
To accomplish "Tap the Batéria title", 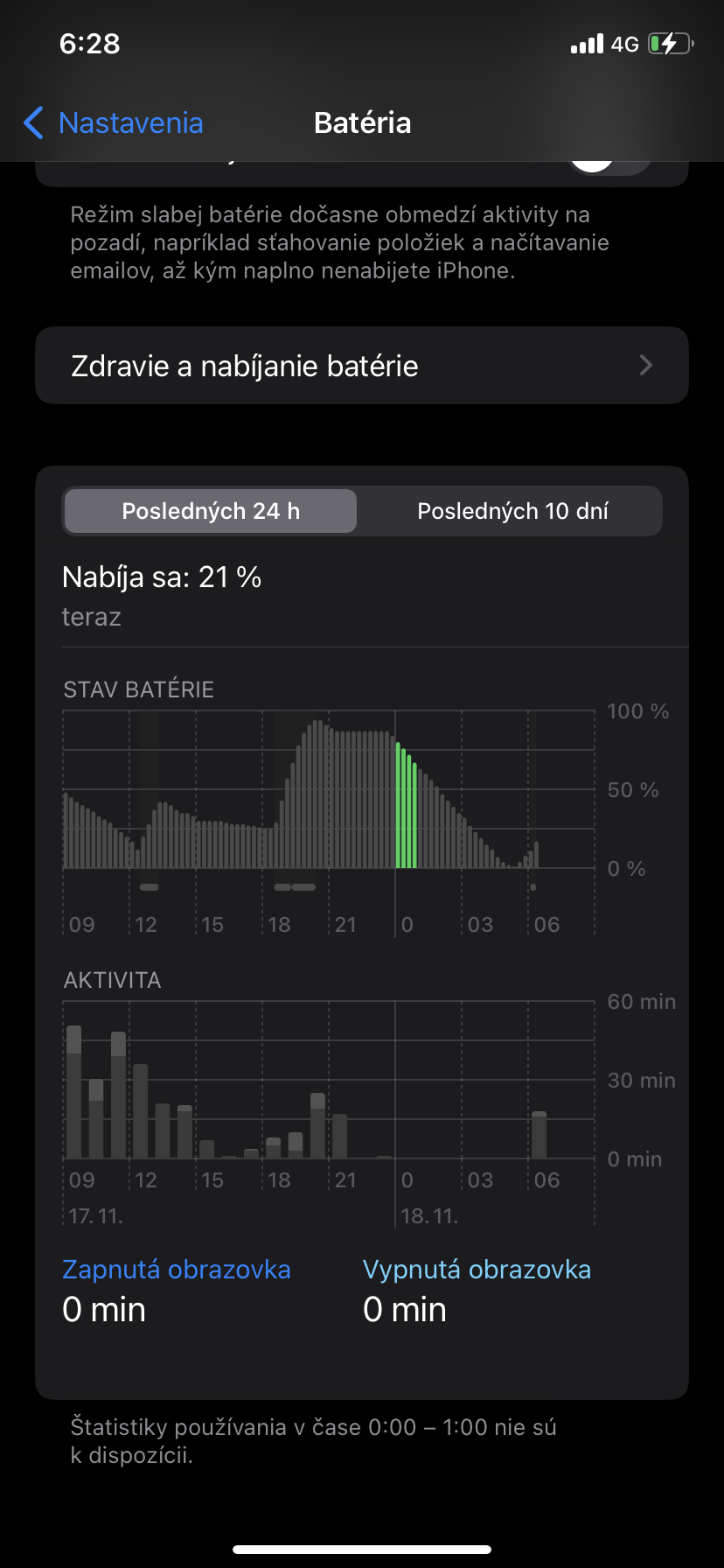I will pyautogui.click(x=362, y=123).
